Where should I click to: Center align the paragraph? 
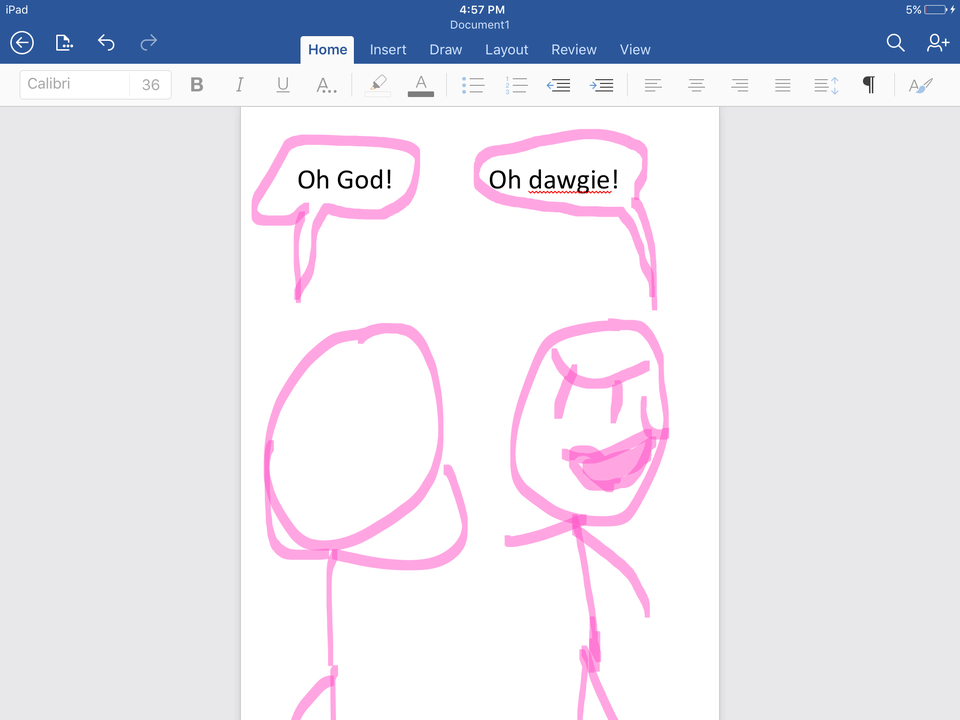click(696, 85)
